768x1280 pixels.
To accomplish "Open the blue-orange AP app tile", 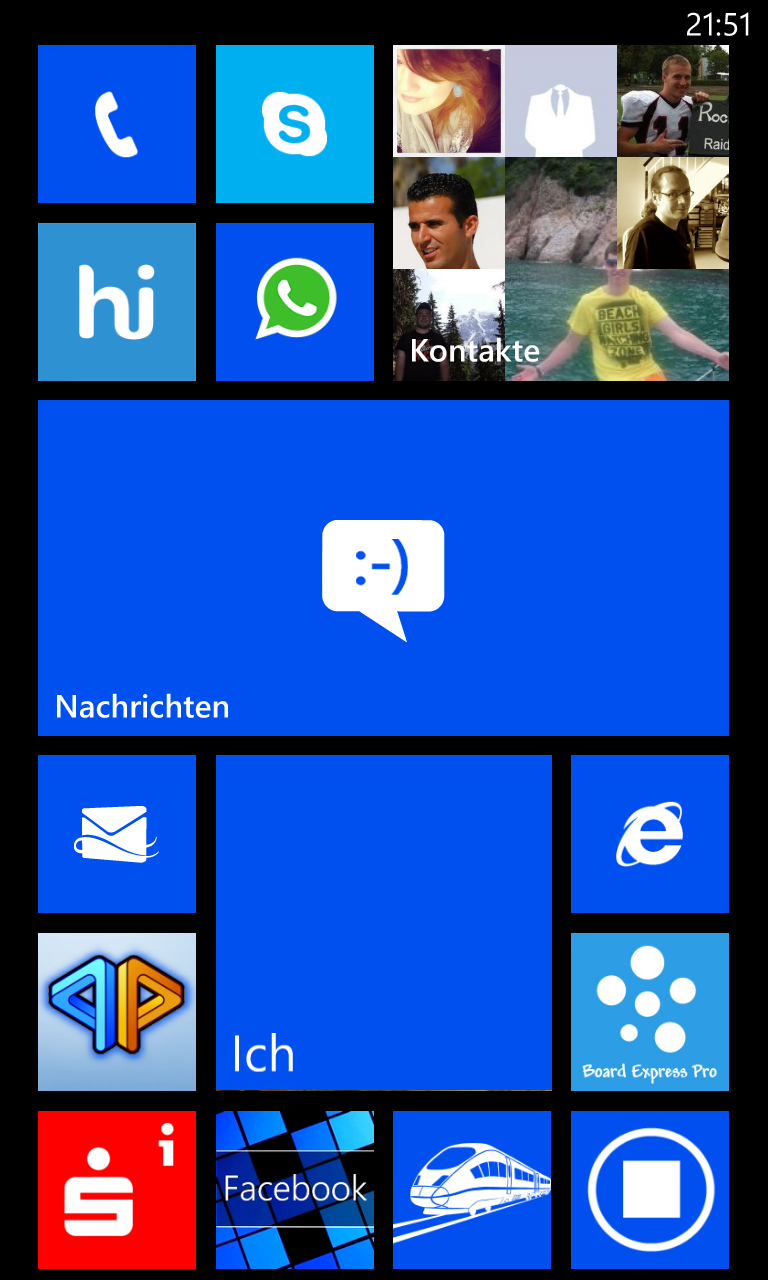I will click(117, 1012).
